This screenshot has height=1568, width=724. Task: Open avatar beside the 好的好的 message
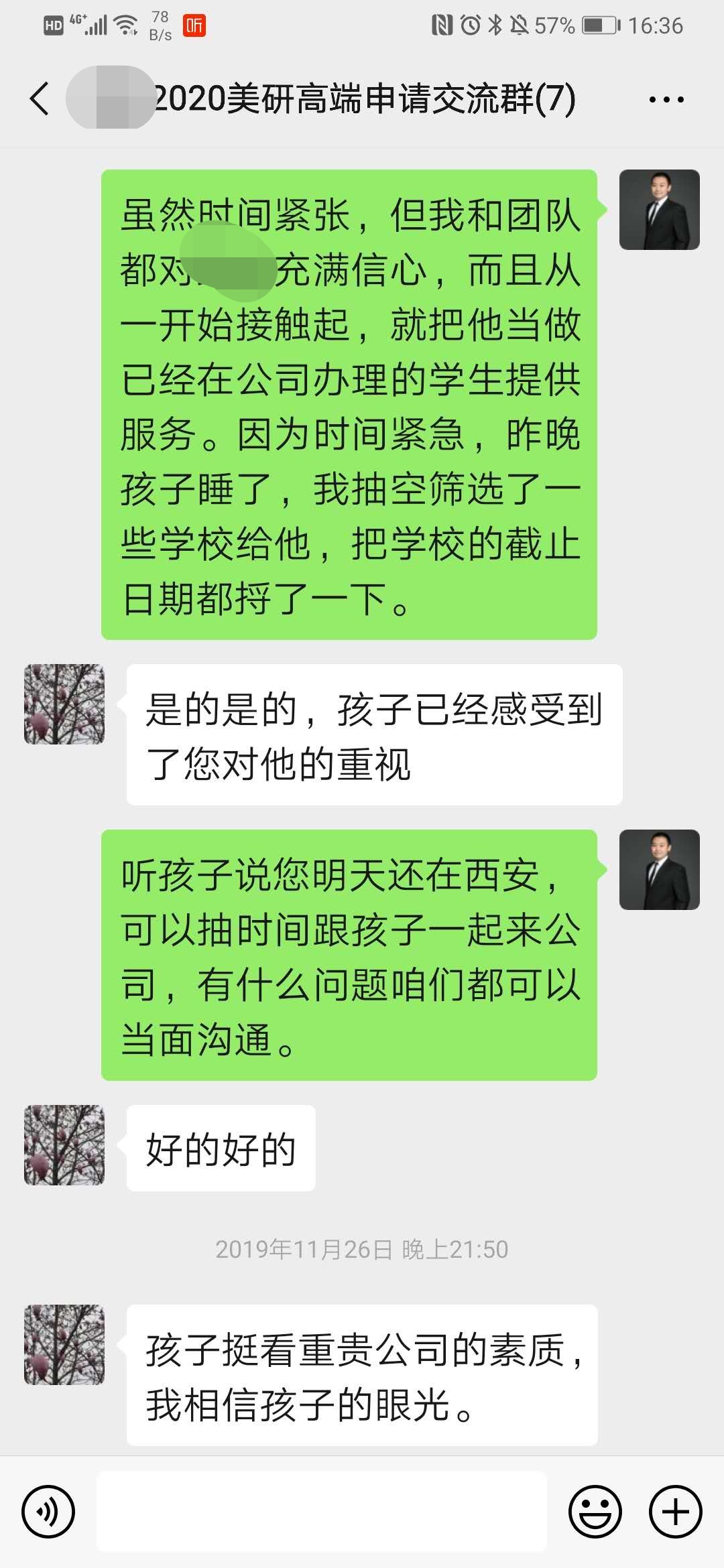click(x=64, y=1145)
